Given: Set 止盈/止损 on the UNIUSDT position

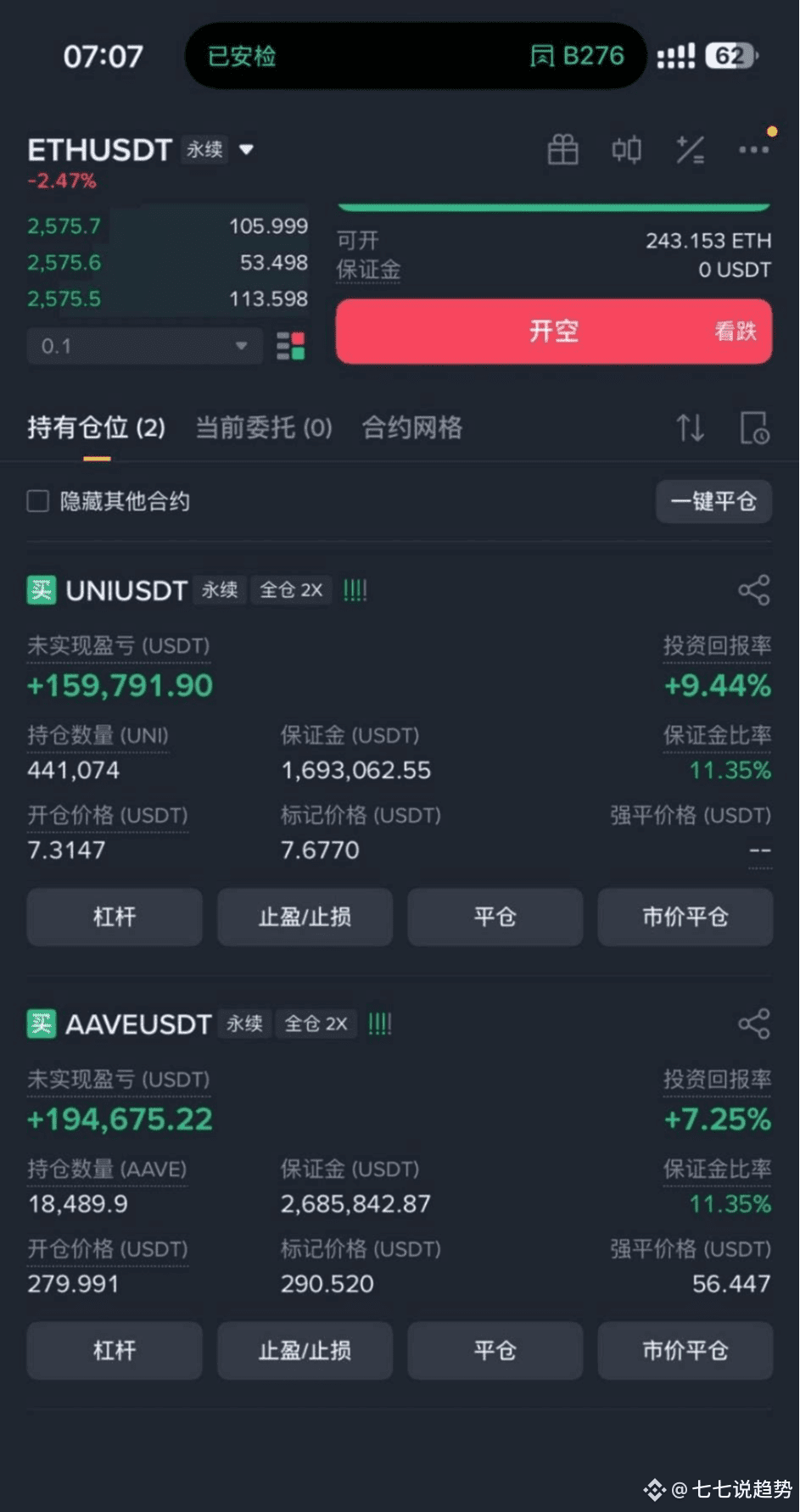Looking at the screenshot, I should click(x=305, y=917).
